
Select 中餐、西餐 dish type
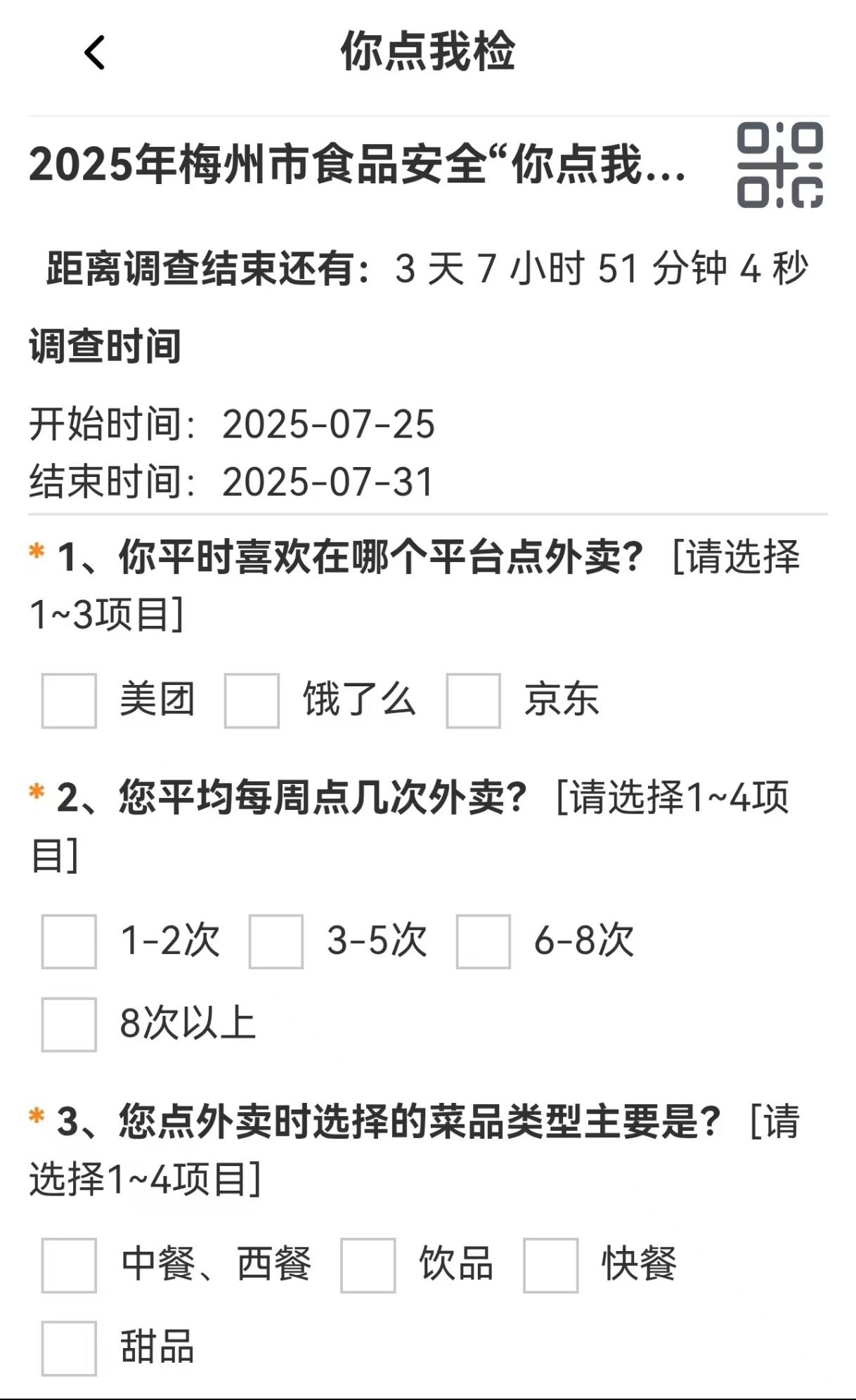(69, 1265)
